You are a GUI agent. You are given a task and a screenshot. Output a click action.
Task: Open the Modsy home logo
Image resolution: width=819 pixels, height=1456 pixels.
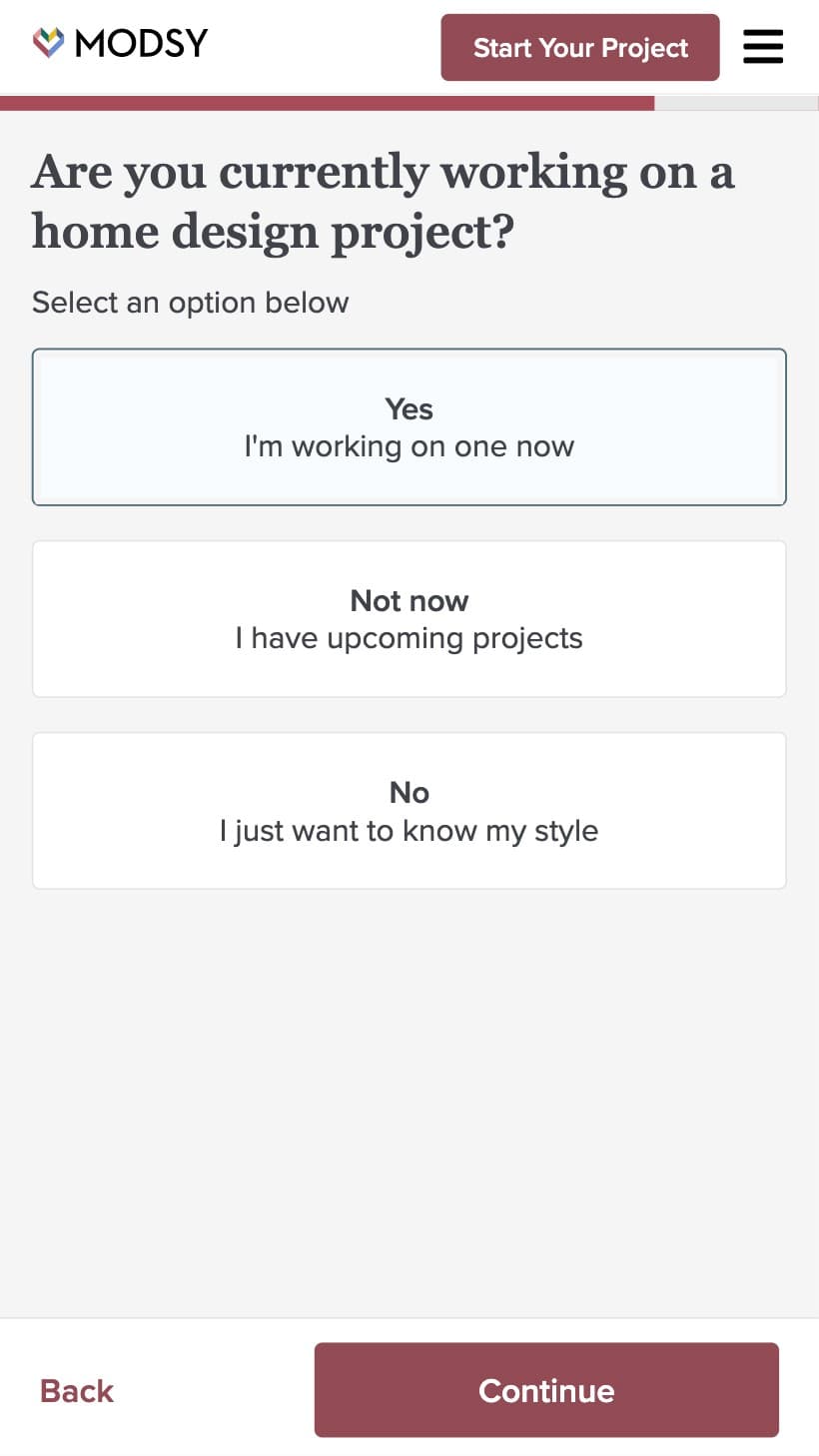point(120,43)
